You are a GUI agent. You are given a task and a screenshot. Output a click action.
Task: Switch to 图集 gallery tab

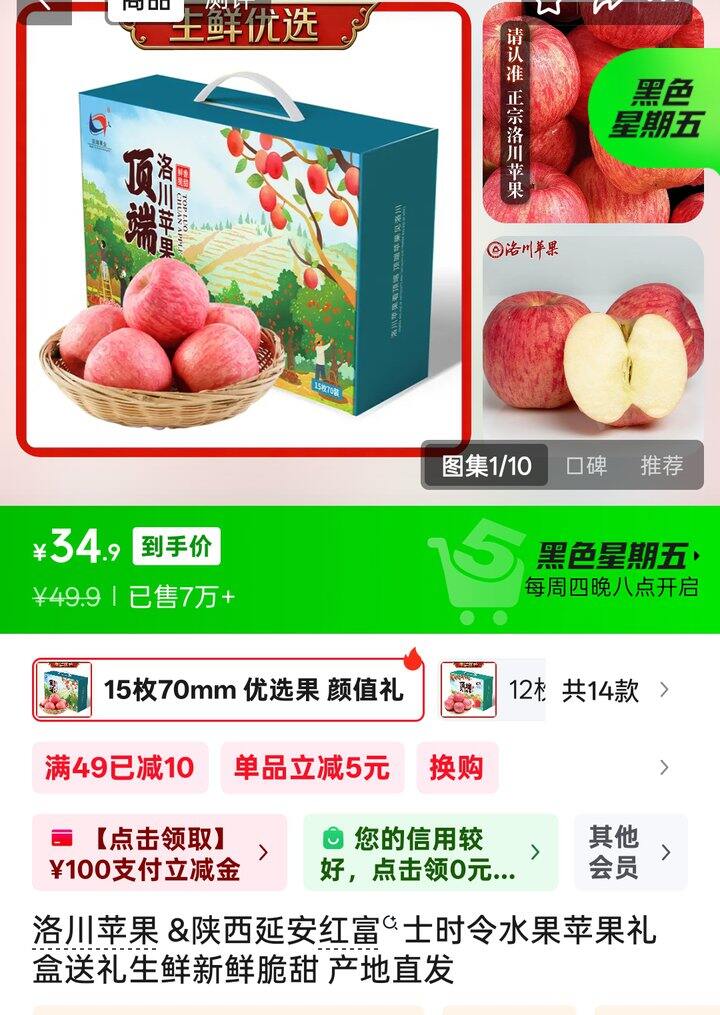pyautogui.click(x=486, y=465)
